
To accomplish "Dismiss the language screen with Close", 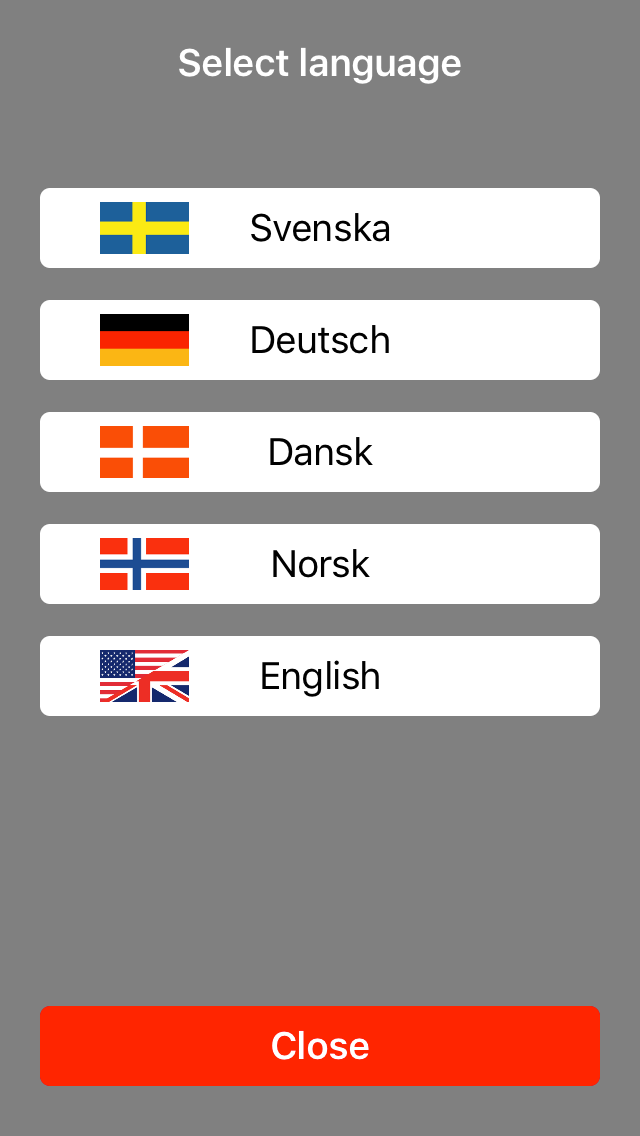I will [x=320, y=1046].
